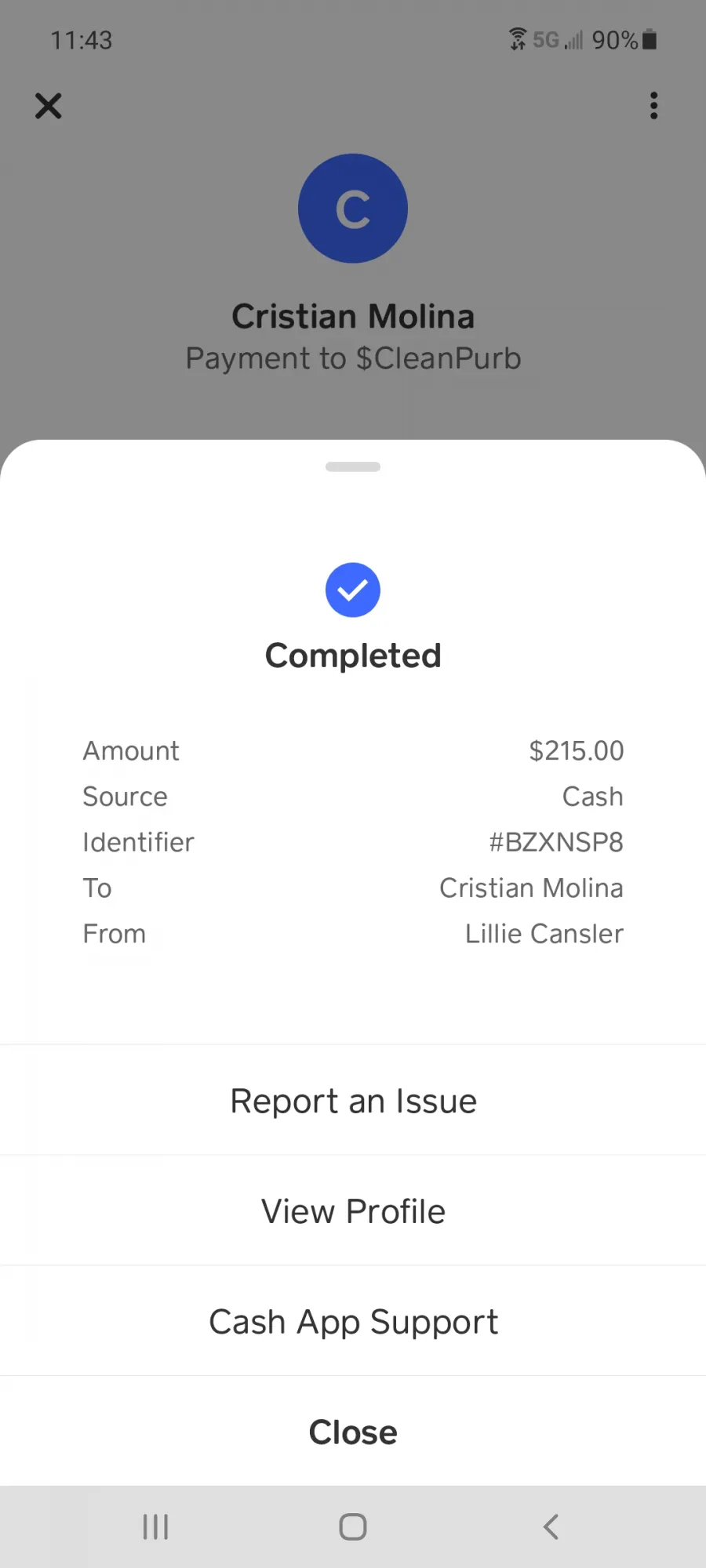The image size is (706, 1568).
Task: Tap Cristian Molina's avatar circle
Action: 353,209
